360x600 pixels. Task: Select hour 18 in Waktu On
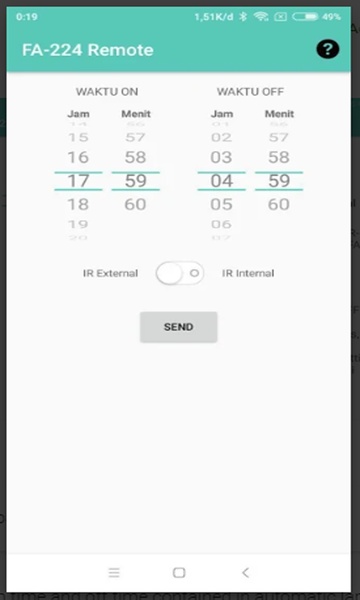click(x=78, y=205)
